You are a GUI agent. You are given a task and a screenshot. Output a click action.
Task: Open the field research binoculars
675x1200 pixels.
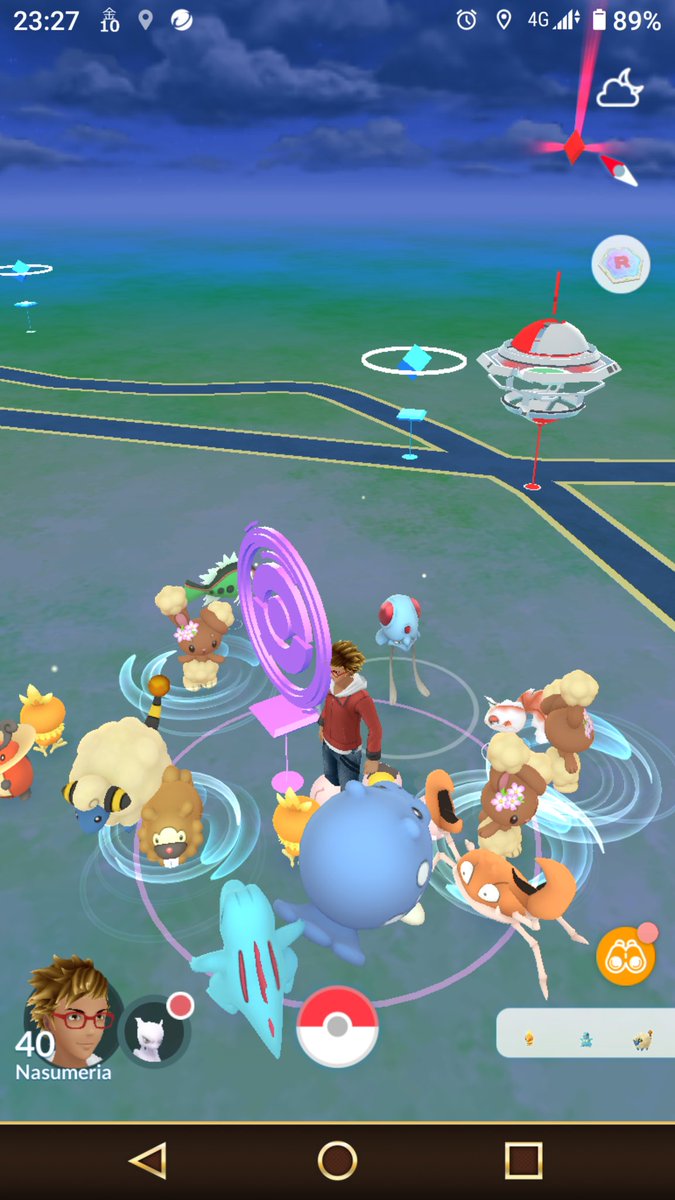(x=625, y=957)
